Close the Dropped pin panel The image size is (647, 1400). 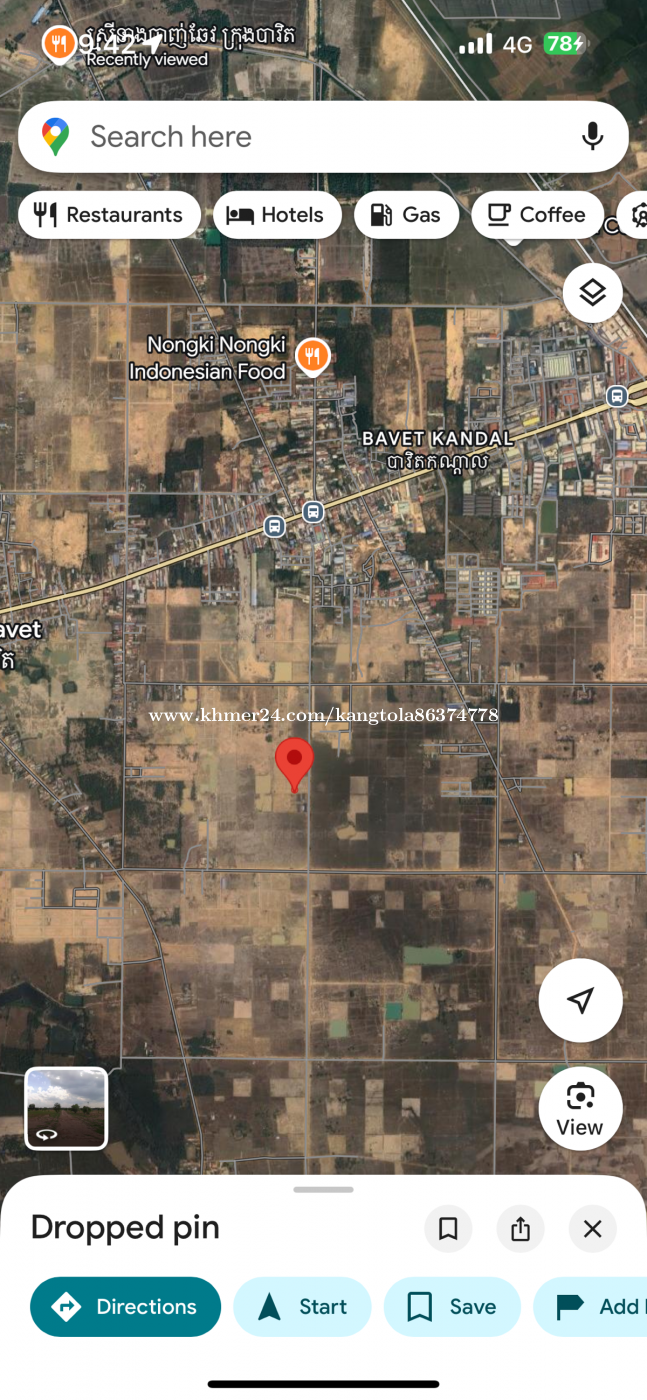592,1229
